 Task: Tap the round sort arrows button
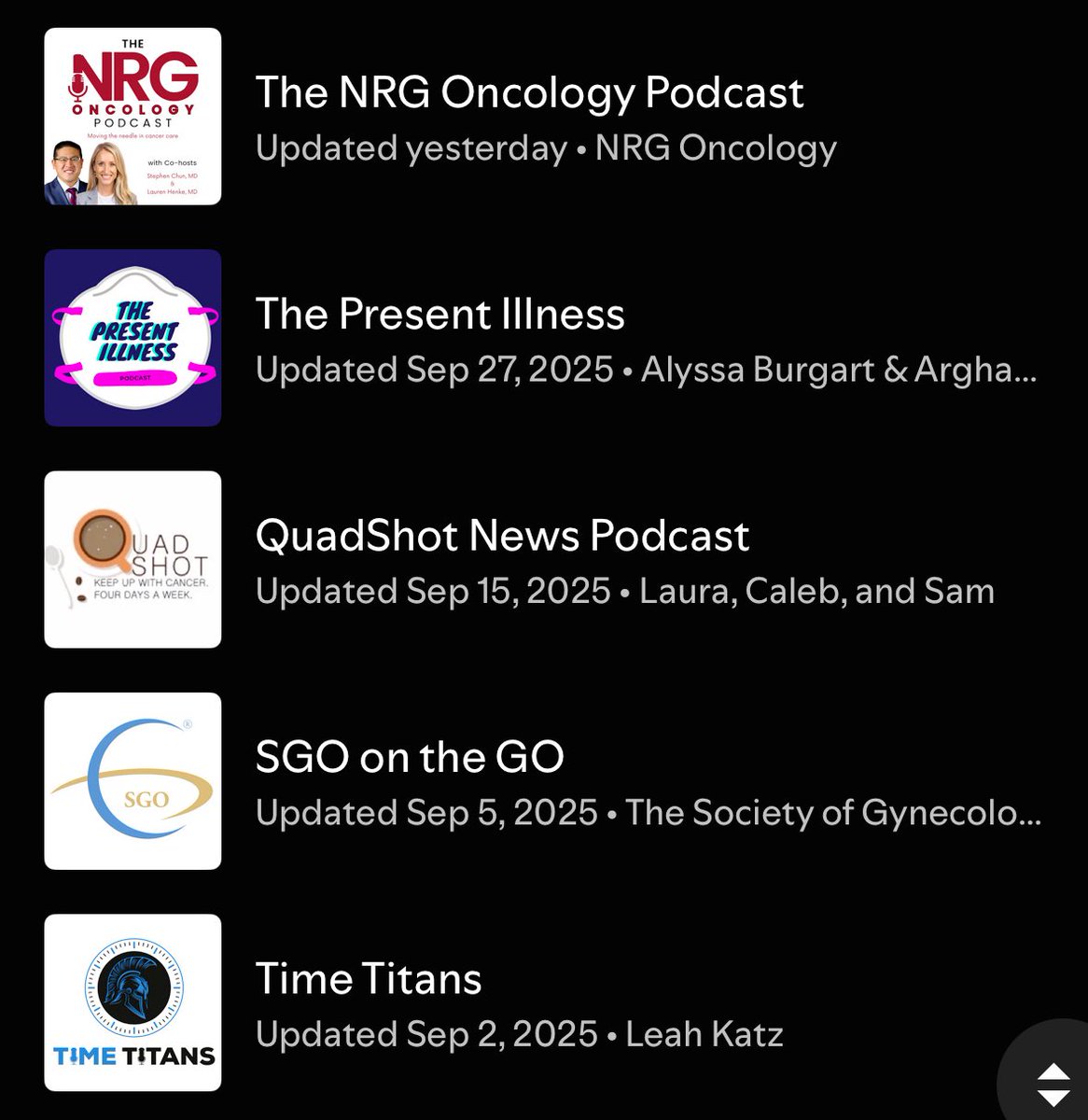click(1053, 1083)
